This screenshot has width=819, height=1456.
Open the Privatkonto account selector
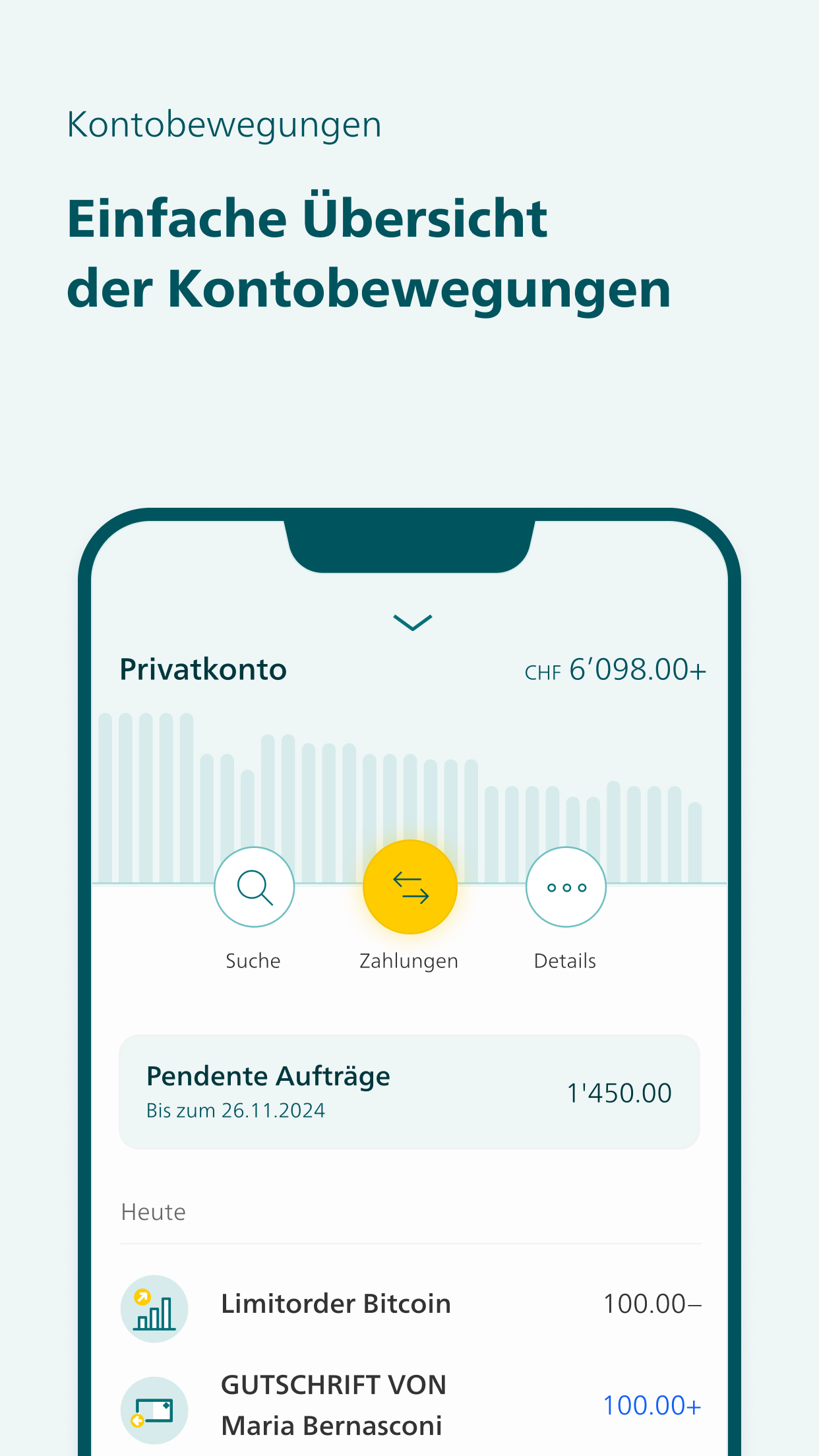(202, 669)
